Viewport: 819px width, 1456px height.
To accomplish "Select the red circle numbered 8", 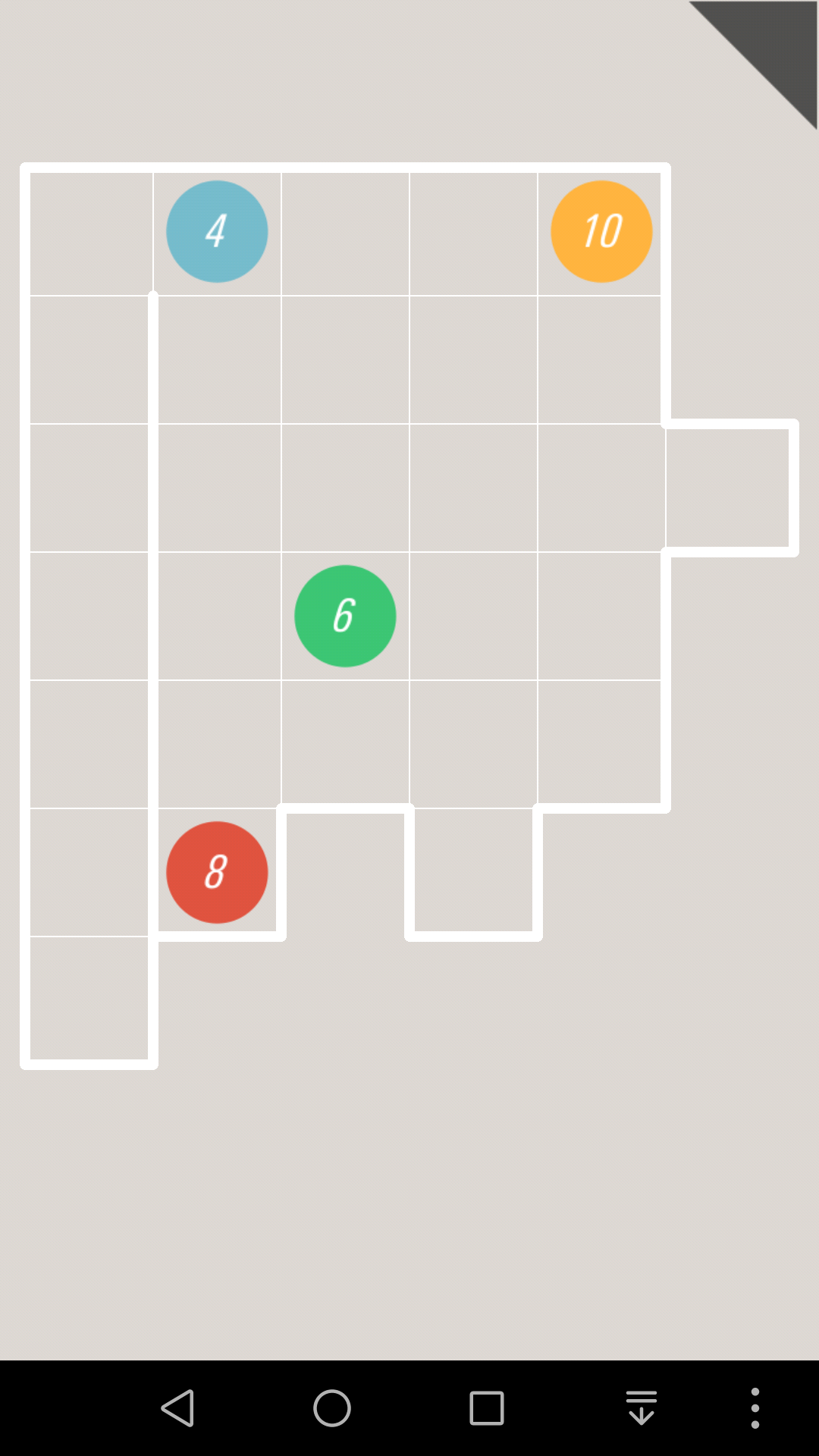I will click(217, 872).
